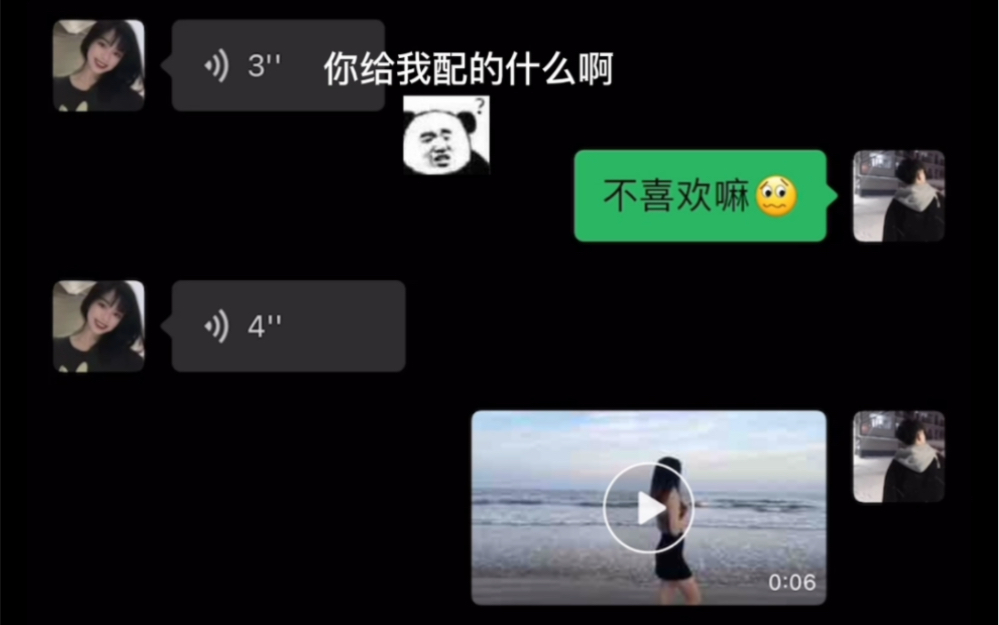The image size is (999, 625).
Task: Play the 4'' voice message
Action: pos(288,326)
